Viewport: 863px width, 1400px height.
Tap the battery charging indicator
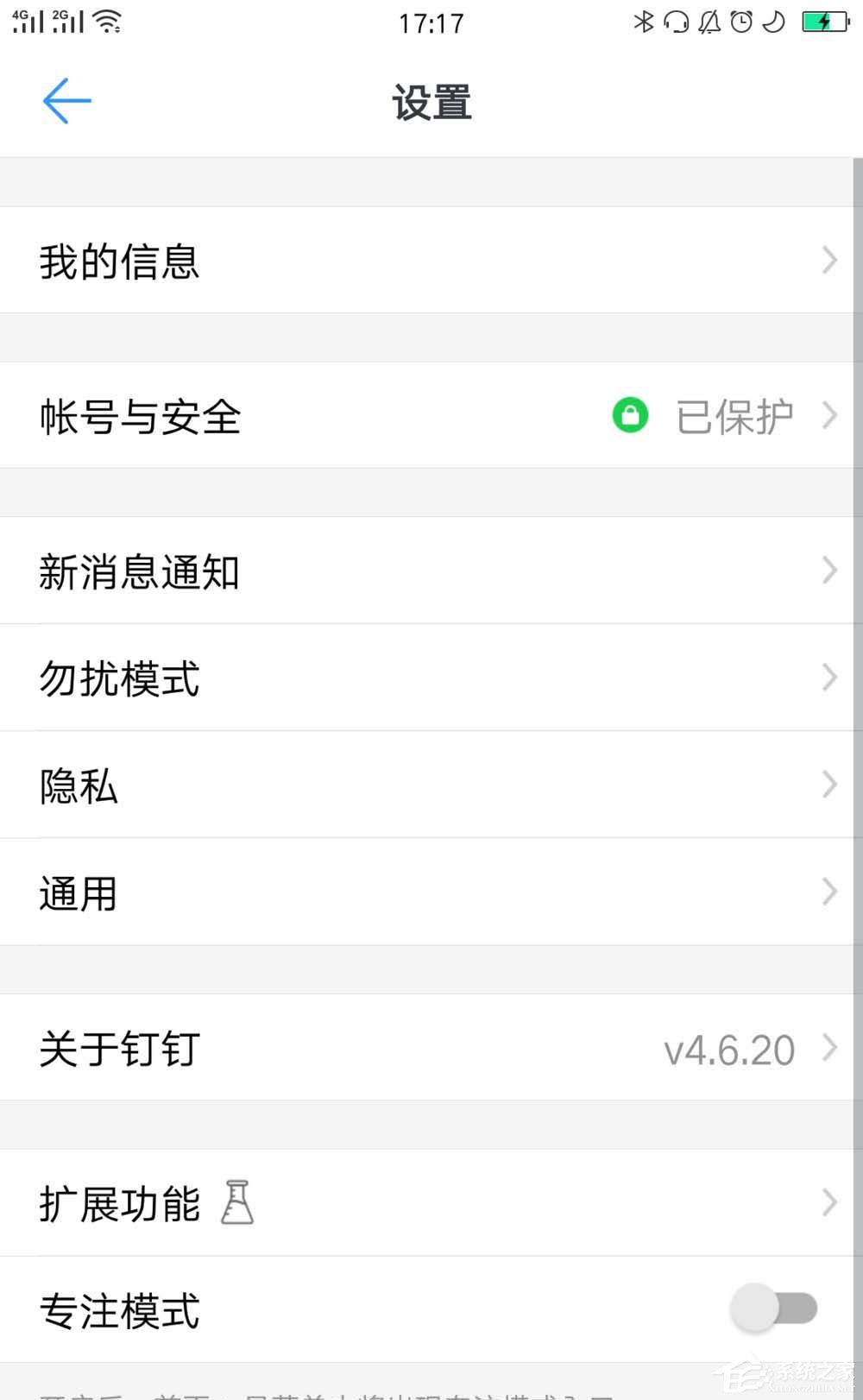click(818, 22)
